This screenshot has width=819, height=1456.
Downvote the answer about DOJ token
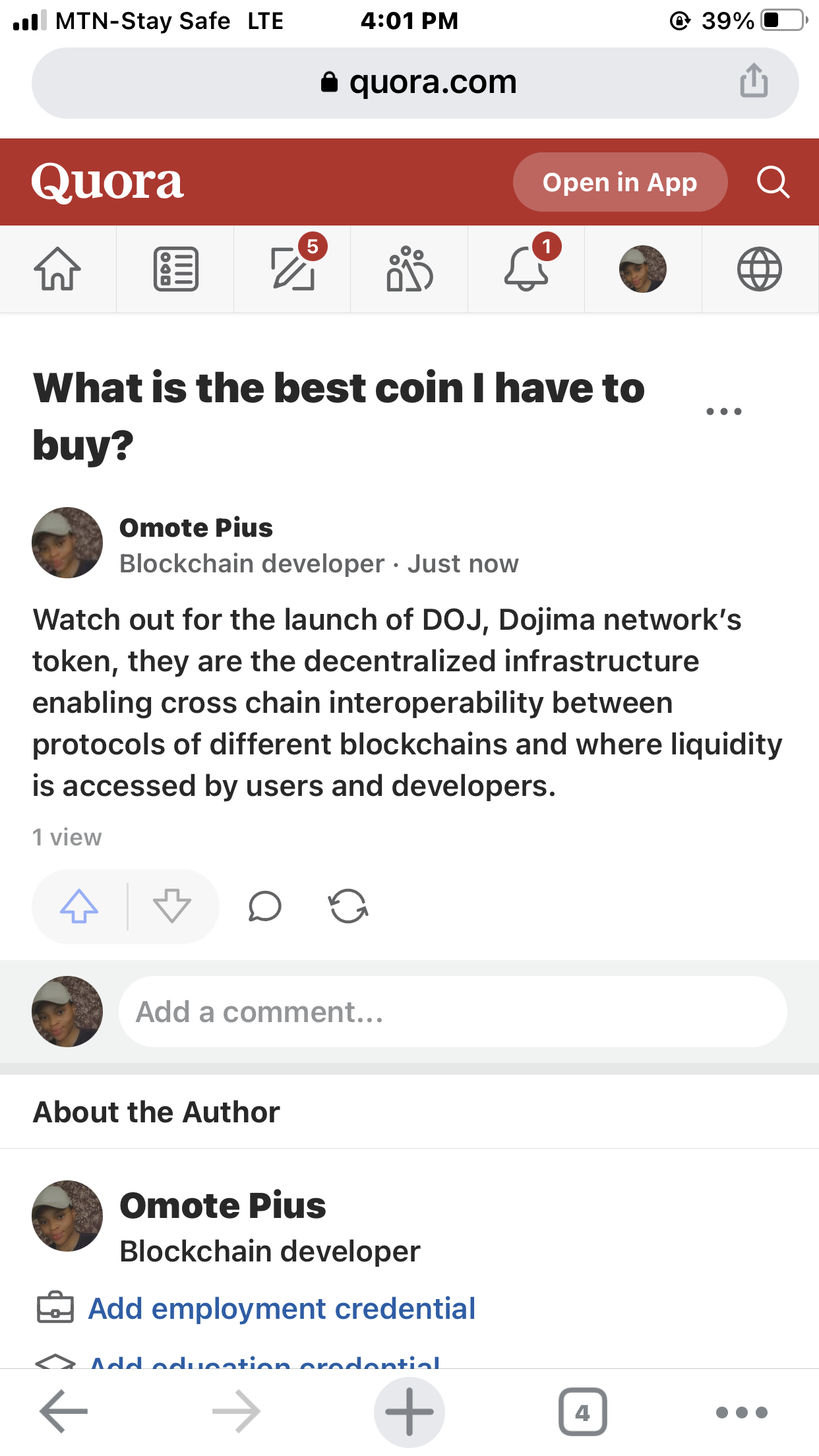pyautogui.click(x=172, y=906)
